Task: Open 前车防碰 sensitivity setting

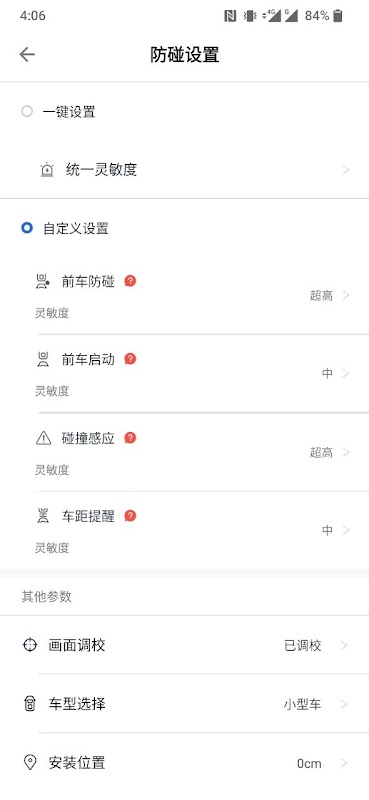Action: pos(184,296)
